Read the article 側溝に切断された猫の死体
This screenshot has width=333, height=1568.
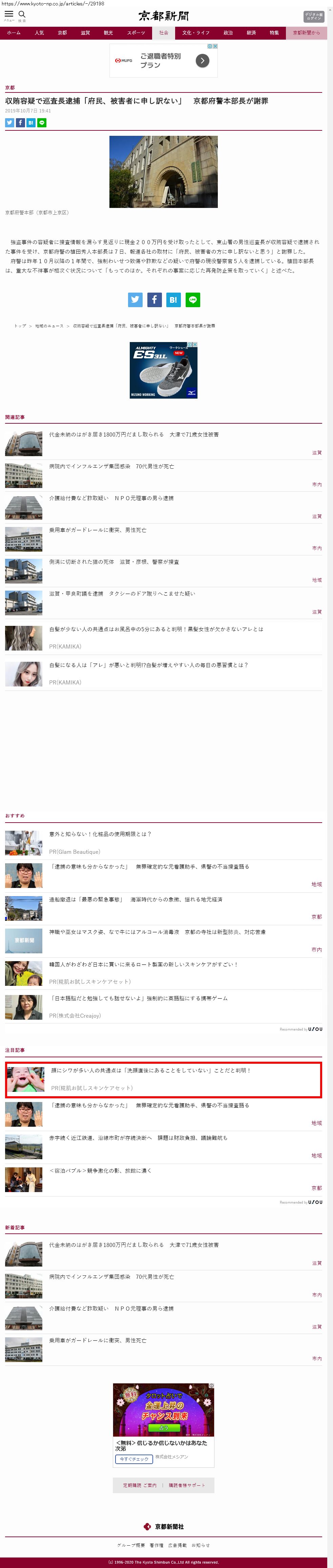coord(114,562)
